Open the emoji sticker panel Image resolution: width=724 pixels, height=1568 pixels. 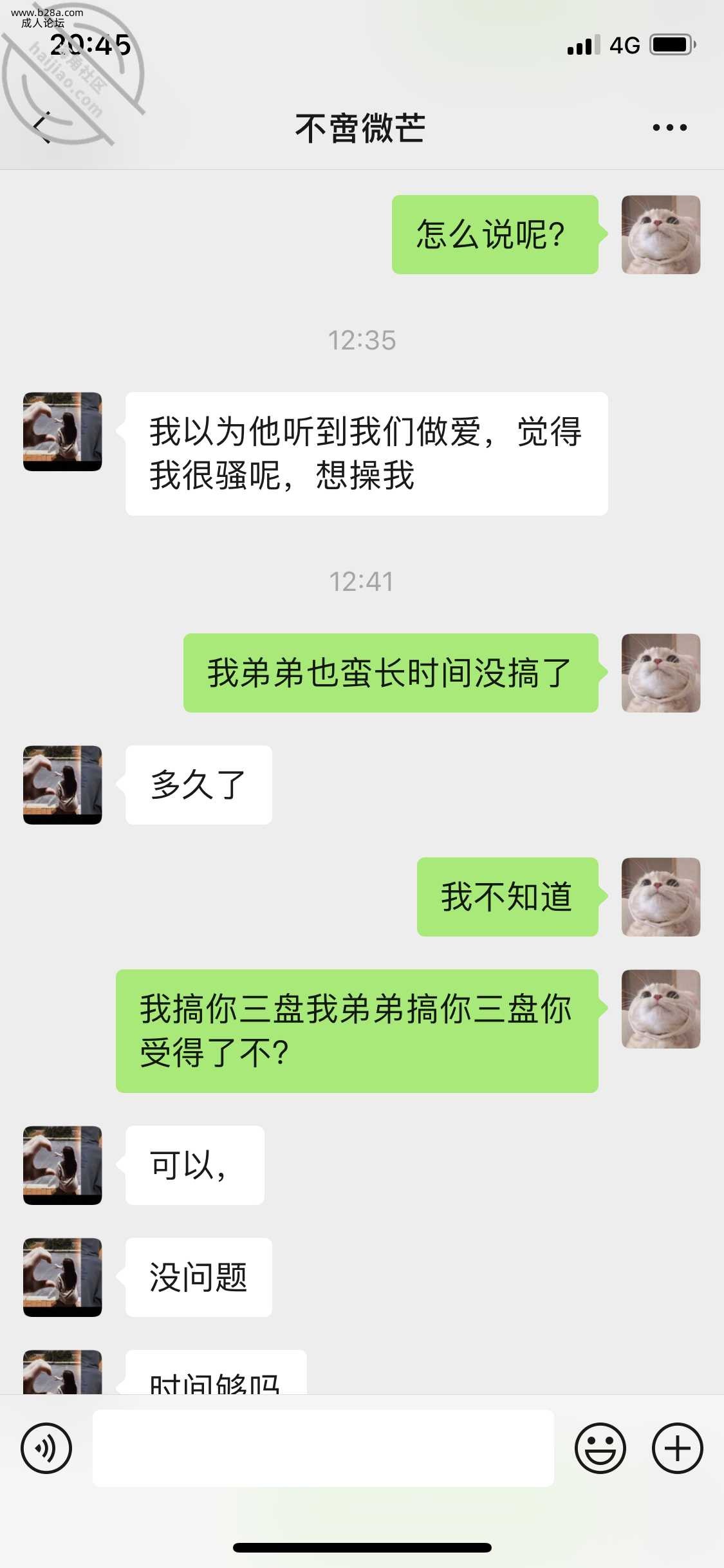point(600,1448)
